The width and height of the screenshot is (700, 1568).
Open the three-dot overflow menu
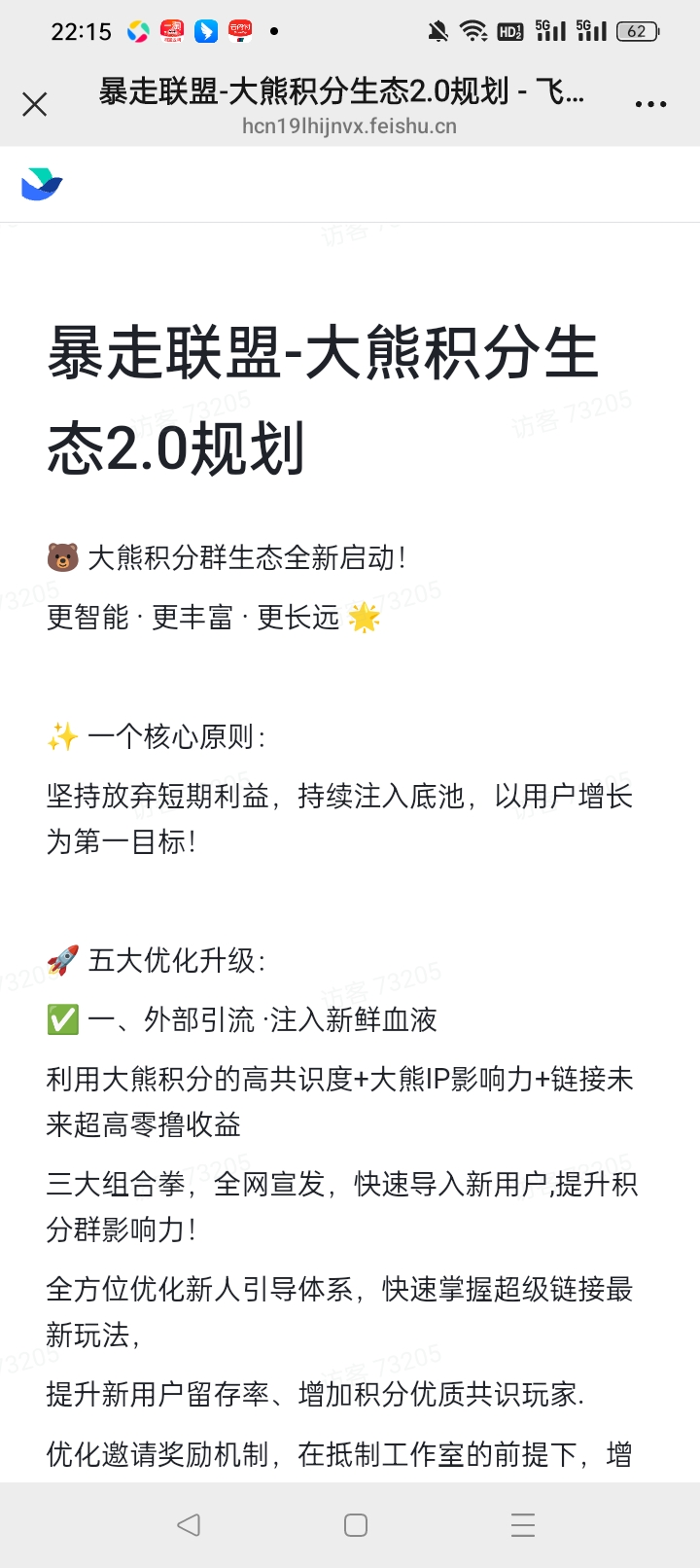(x=650, y=104)
